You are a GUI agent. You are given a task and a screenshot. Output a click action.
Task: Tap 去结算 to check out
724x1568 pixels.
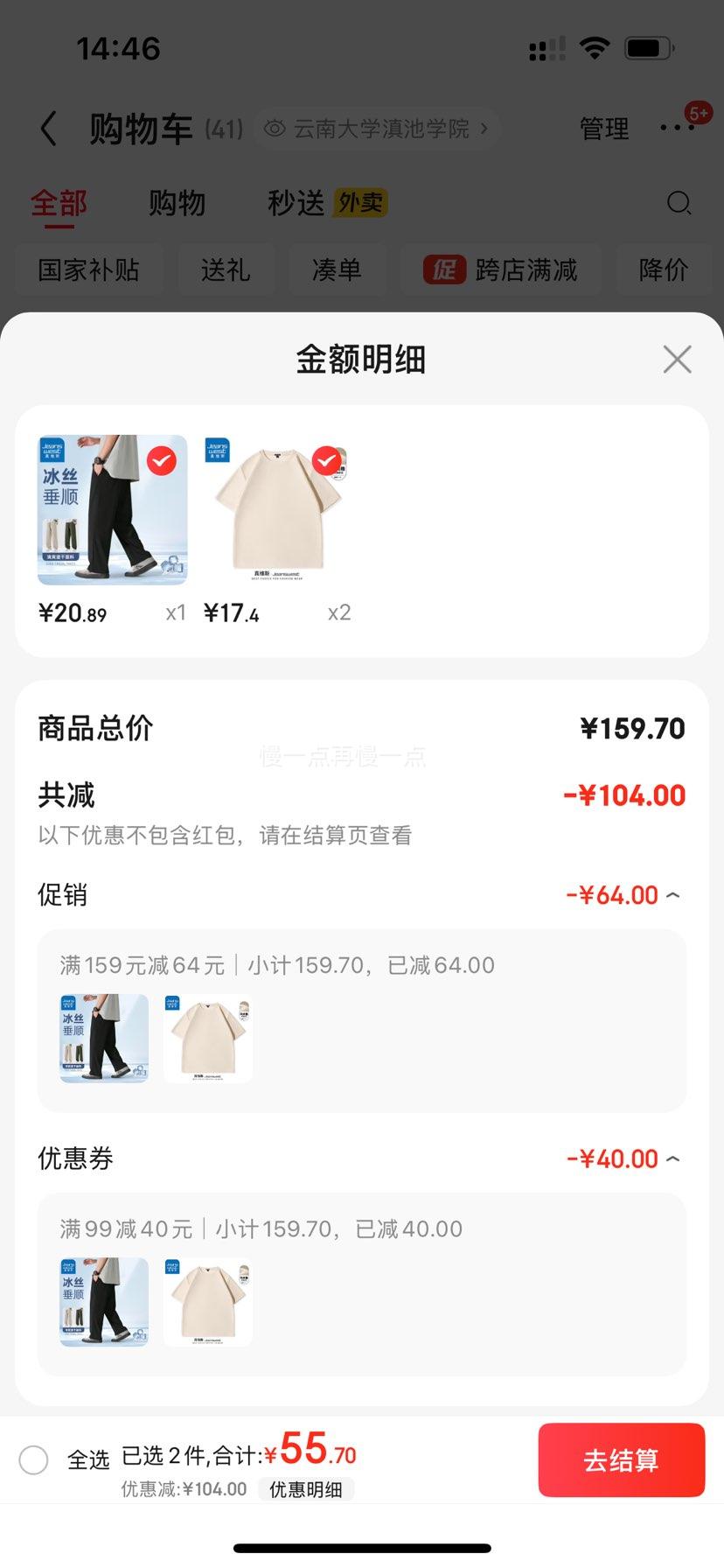(x=622, y=1460)
